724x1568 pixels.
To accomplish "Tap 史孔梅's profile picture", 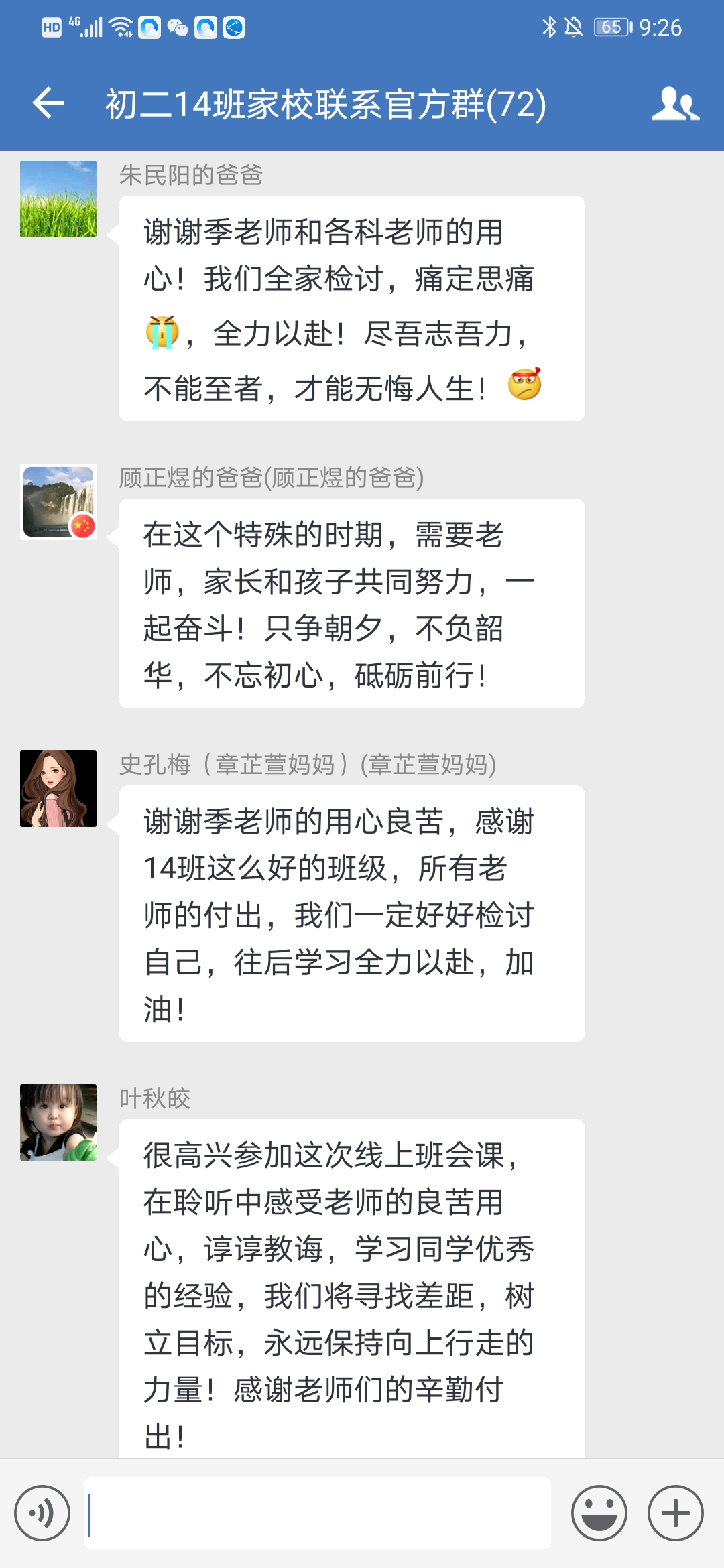I will coord(58,789).
